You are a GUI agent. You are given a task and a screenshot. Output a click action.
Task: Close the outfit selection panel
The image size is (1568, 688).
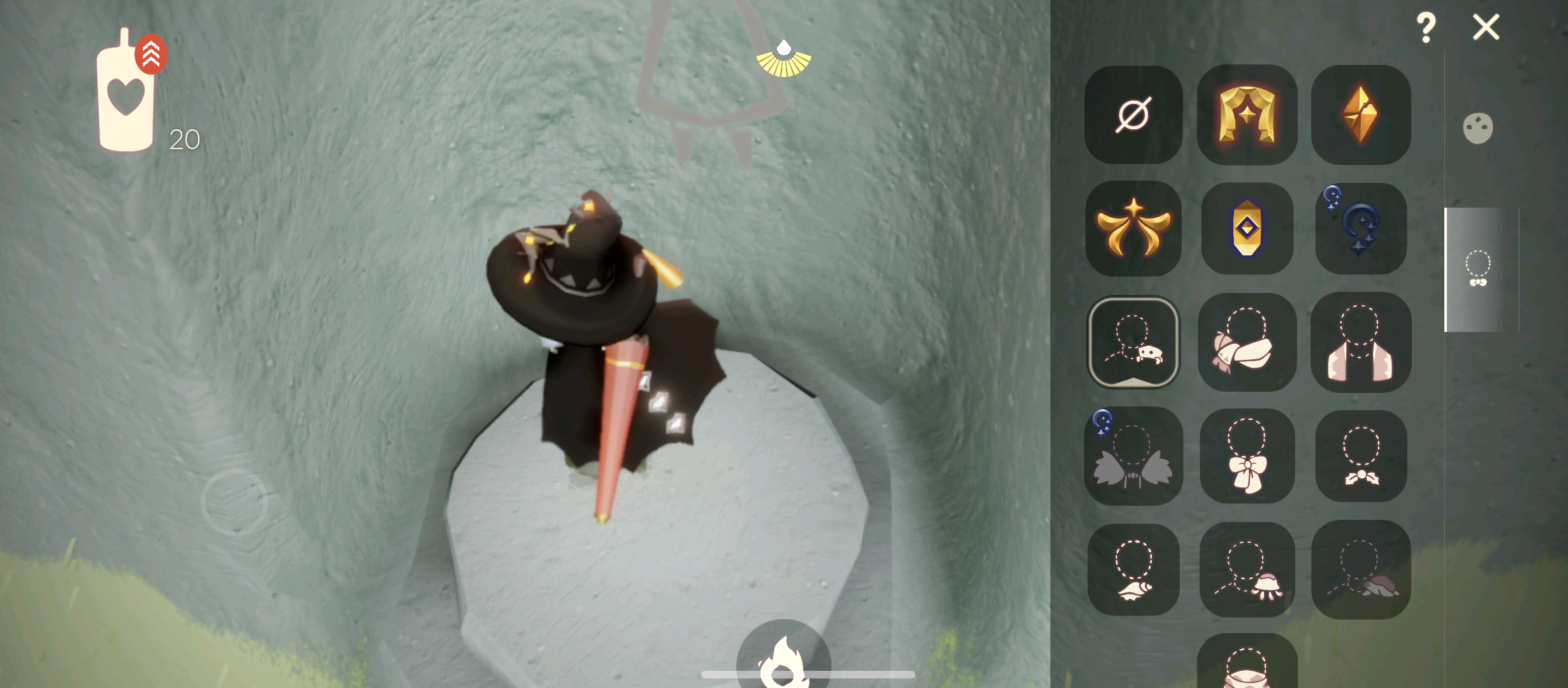pos(1486,27)
